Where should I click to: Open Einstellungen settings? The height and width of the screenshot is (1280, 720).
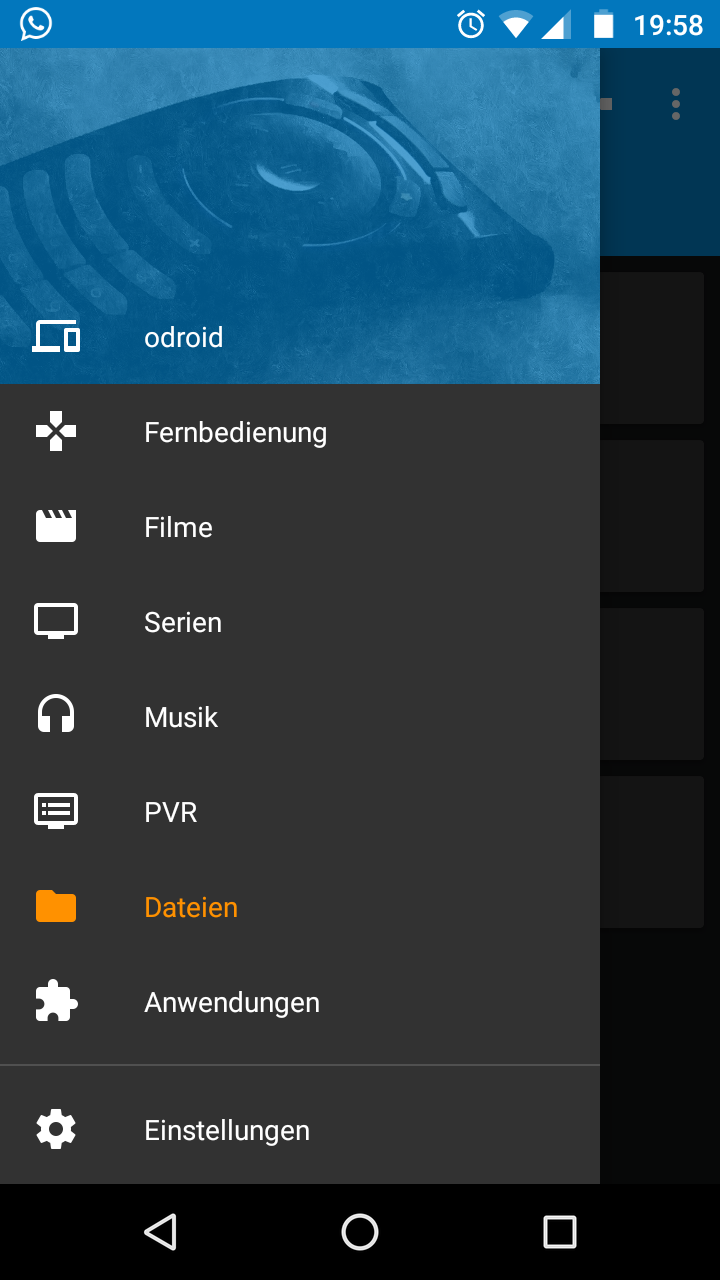[x=227, y=1131]
